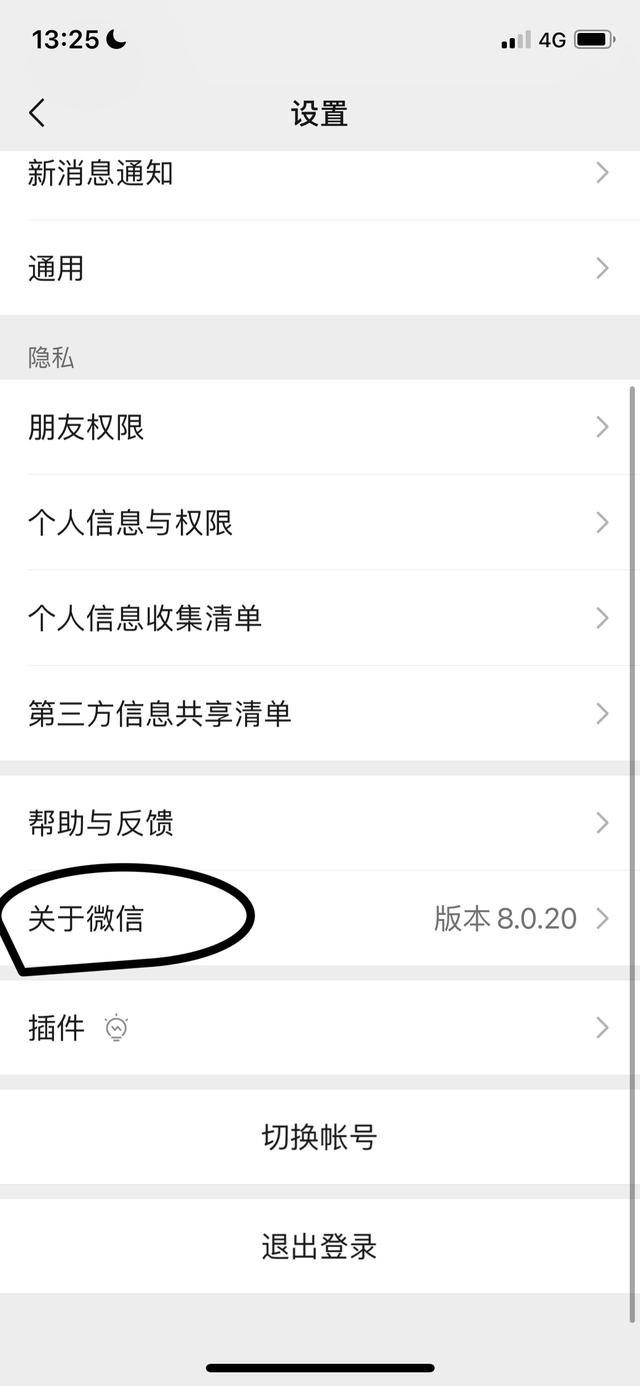This screenshot has width=640, height=1386.
Task: Open the 插件 row
Action: (318, 1028)
